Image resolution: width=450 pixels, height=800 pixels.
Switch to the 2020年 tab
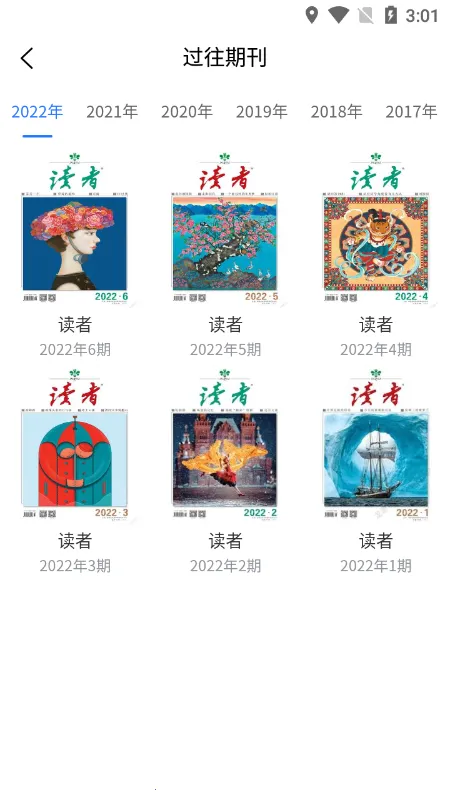187,112
